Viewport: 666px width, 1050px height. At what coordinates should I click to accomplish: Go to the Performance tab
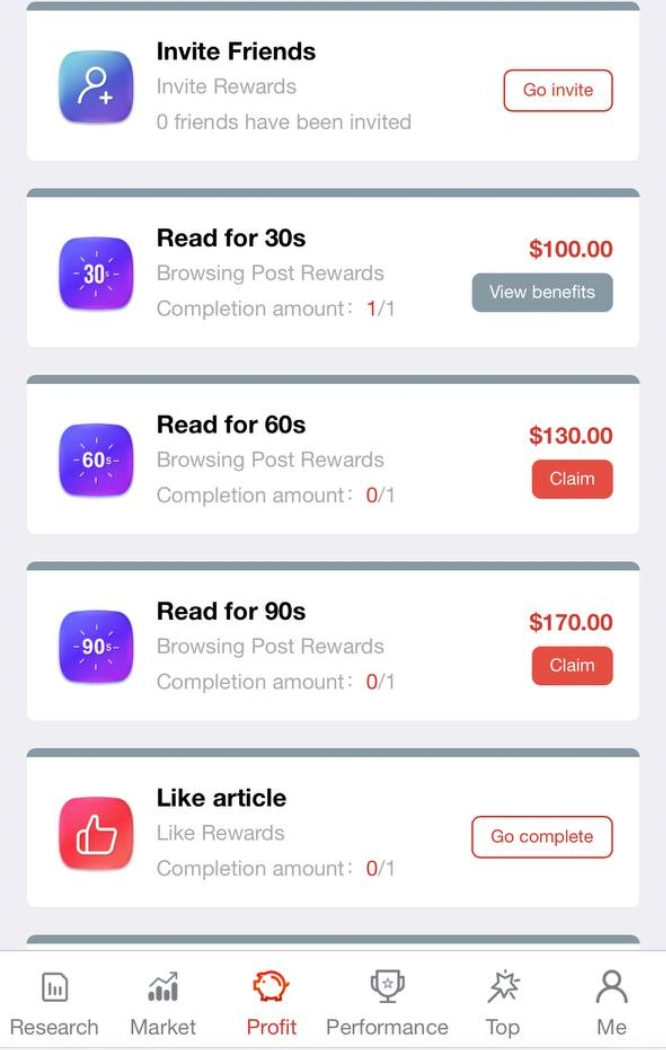[x=387, y=1003]
